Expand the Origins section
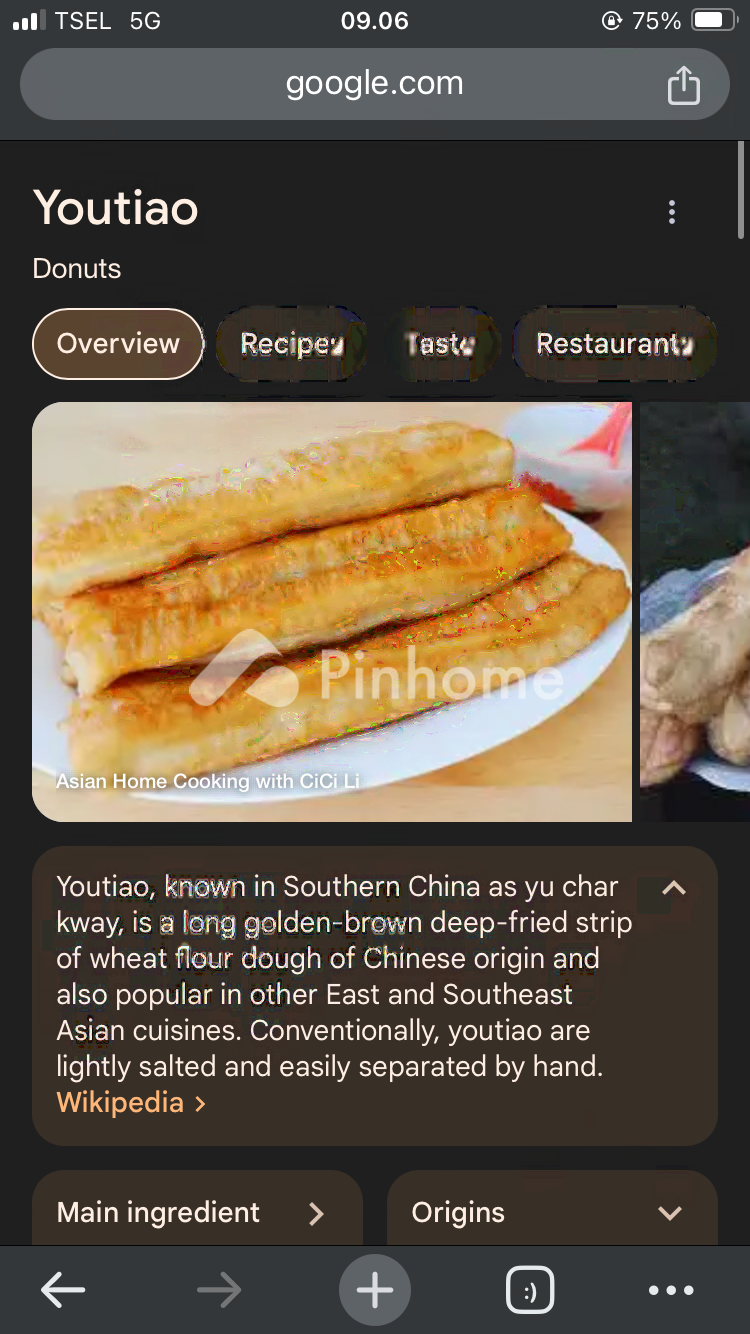Screen dimensions: 750x1334 point(552,1212)
